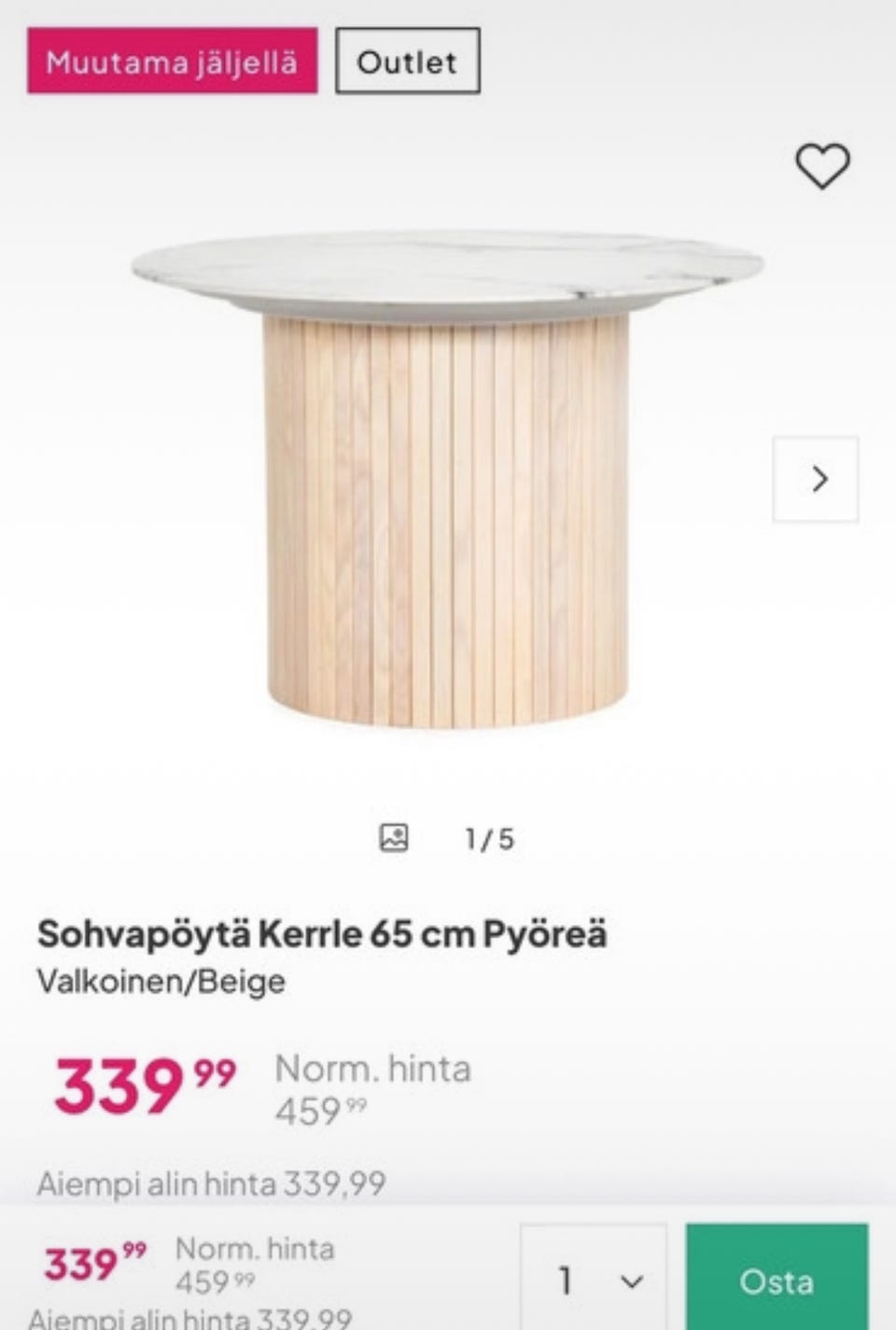Open the photo gallery using the picture icon
Viewport: 896px width, 1330px height.
coord(394,837)
